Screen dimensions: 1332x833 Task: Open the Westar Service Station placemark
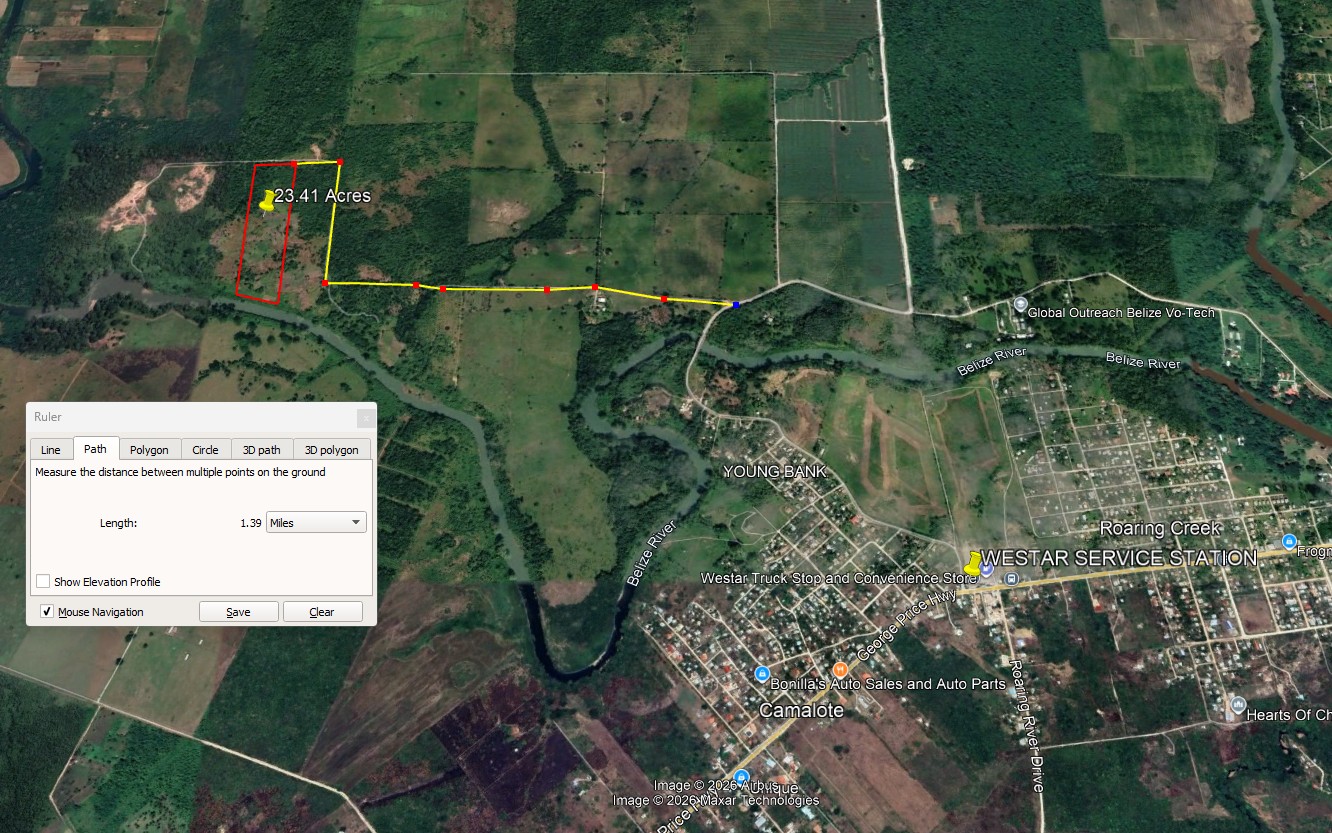click(971, 562)
